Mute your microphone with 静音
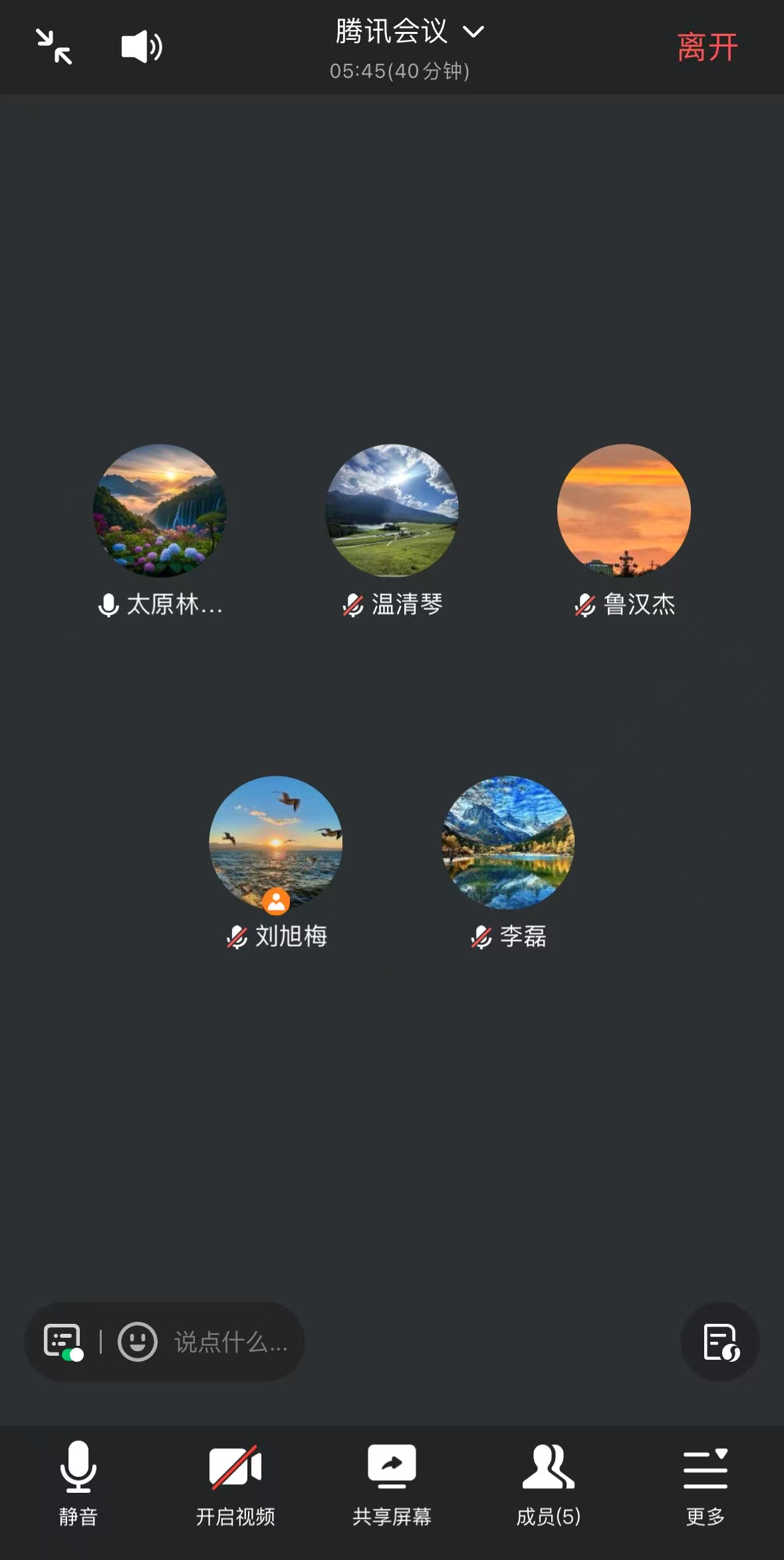The height and width of the screenshot is (1560, 784). (78, 1477)
